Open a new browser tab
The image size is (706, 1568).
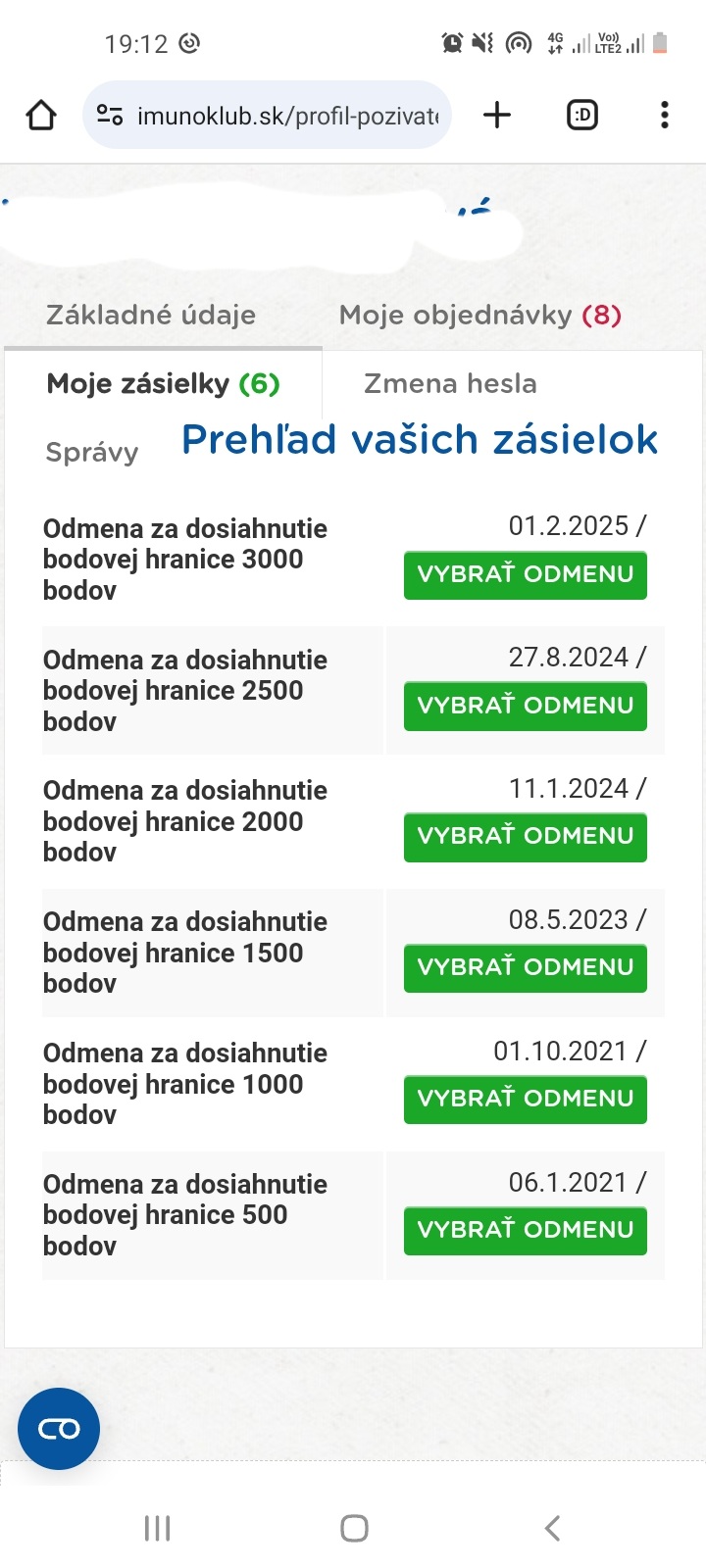pyautogui.click(x=497, y=116)
